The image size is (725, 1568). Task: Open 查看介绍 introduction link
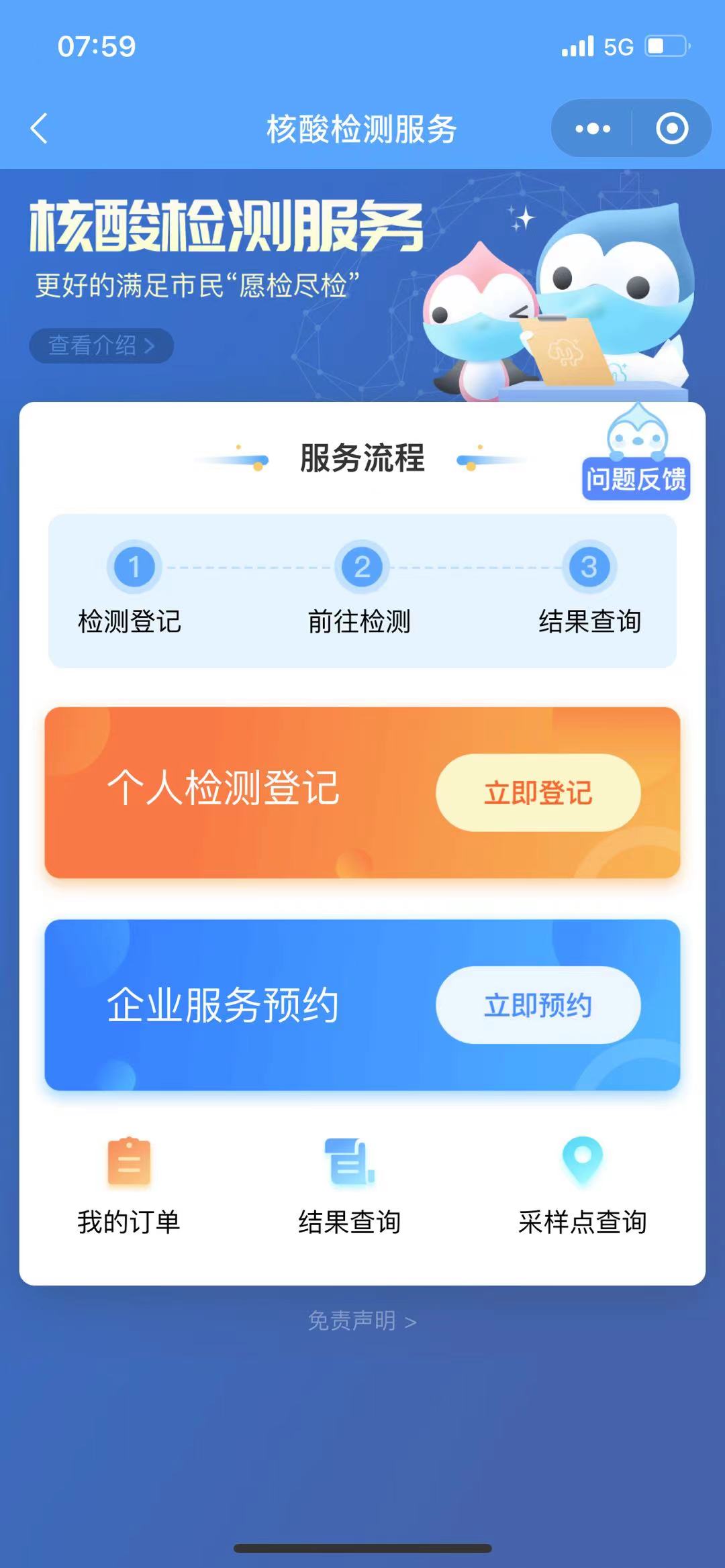click(x=101, y=346)
